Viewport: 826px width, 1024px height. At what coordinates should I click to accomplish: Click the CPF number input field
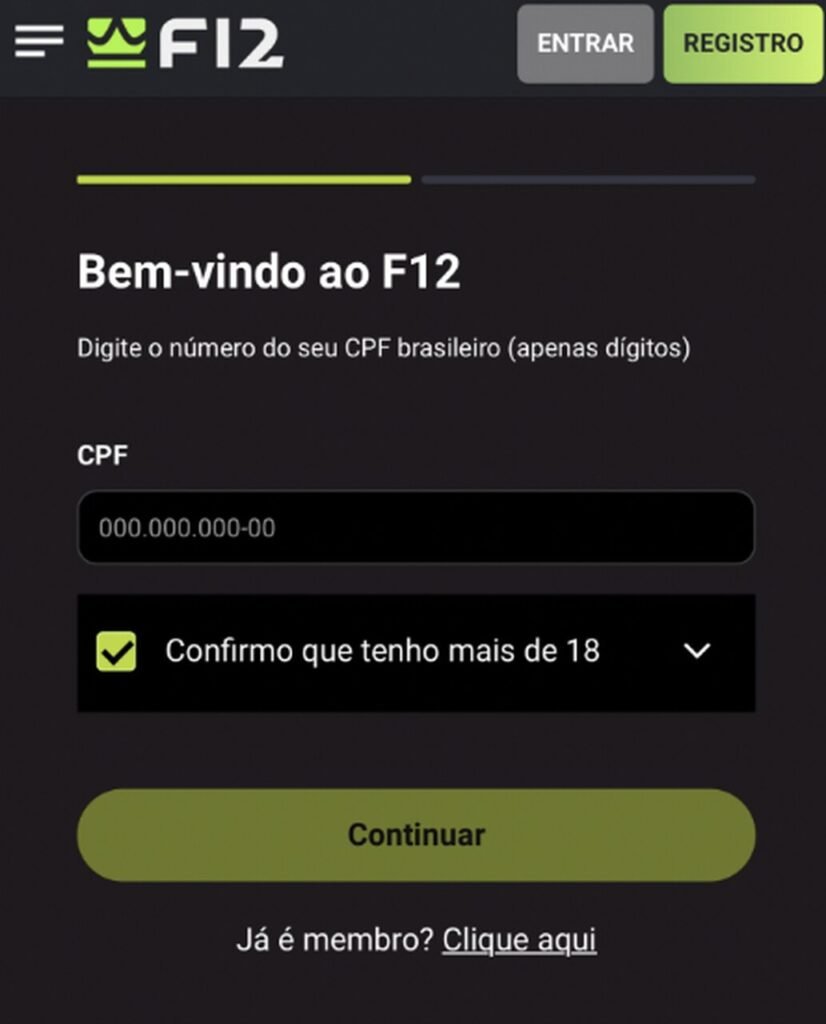click(416, 528)
